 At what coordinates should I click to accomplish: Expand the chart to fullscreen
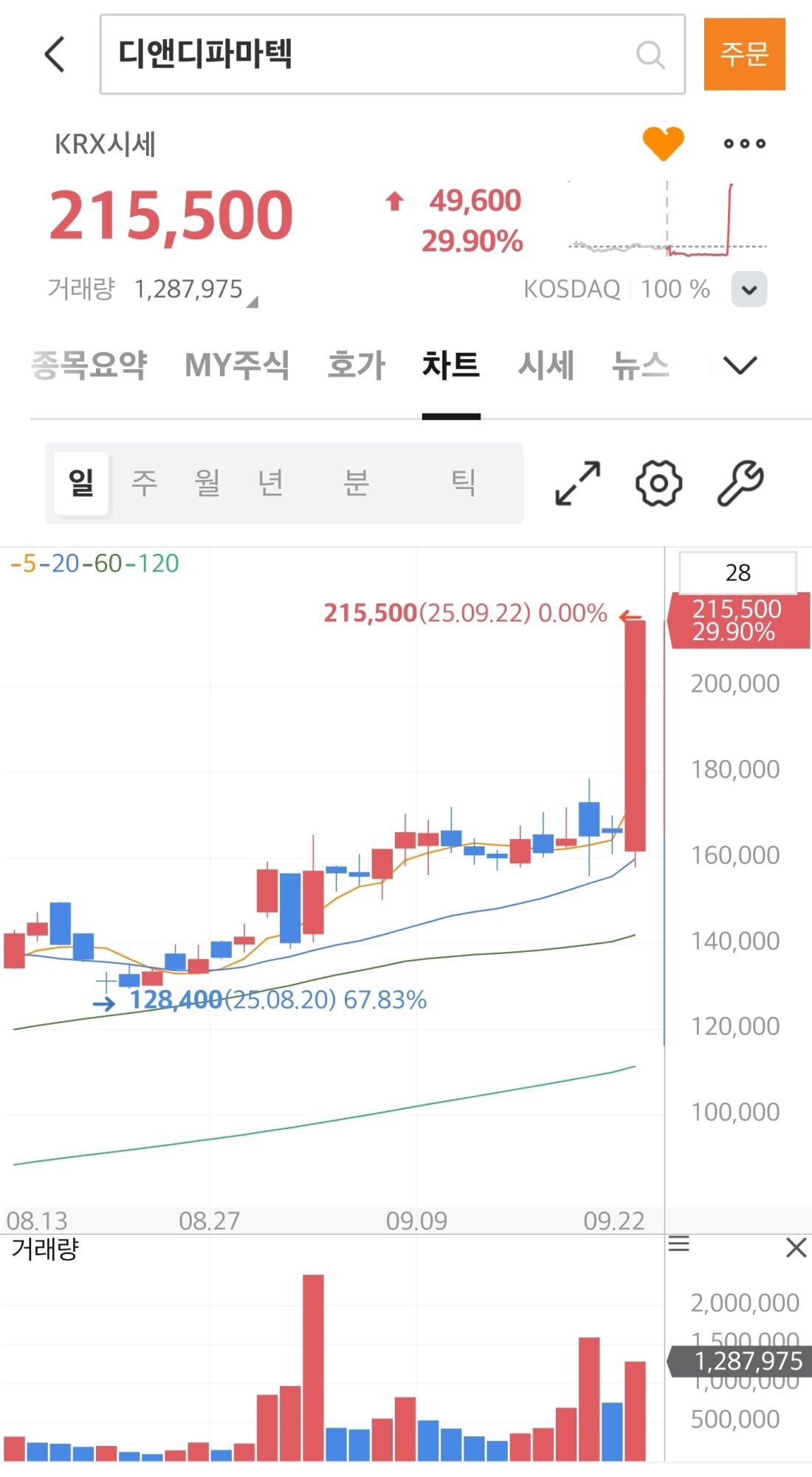click(577, 484)
